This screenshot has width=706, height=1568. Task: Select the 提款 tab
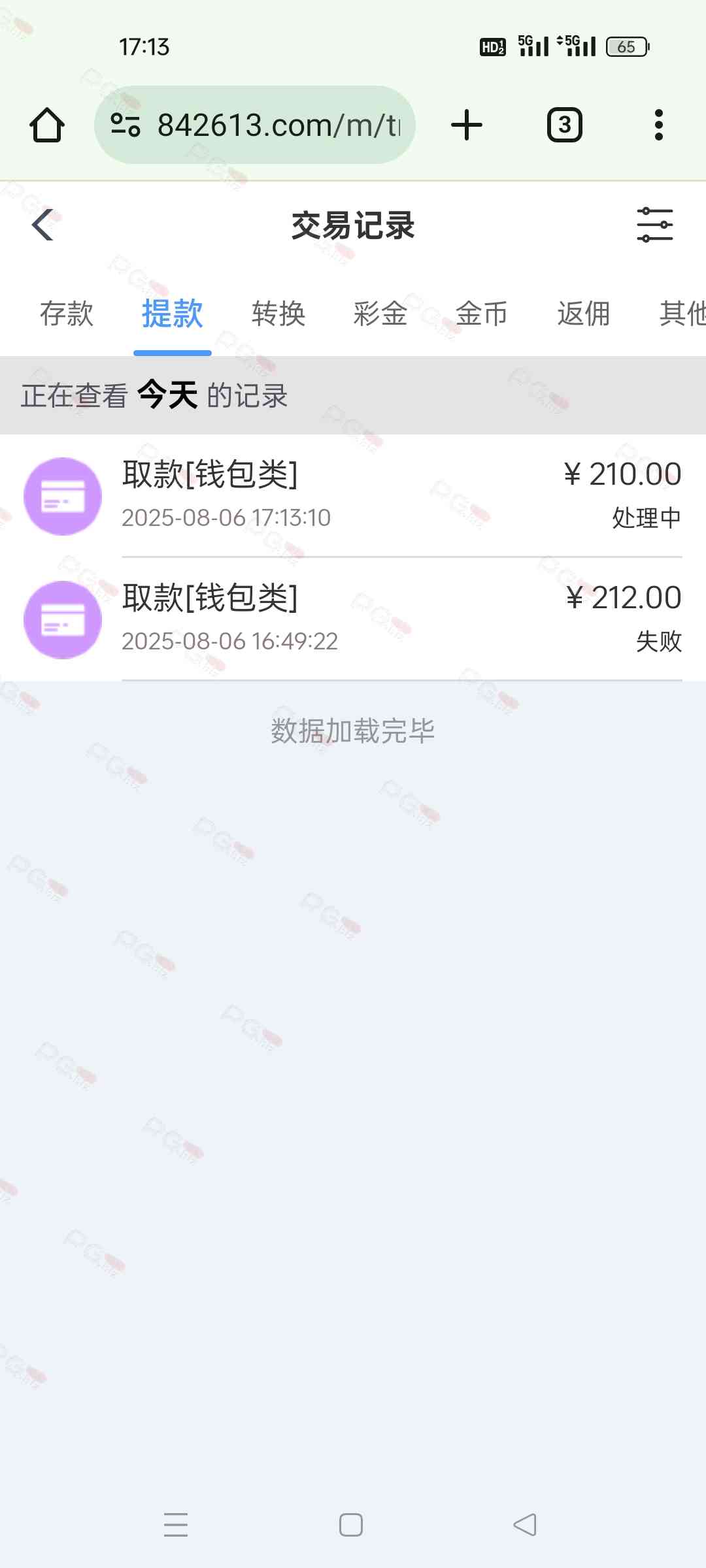tap(173, 314)
